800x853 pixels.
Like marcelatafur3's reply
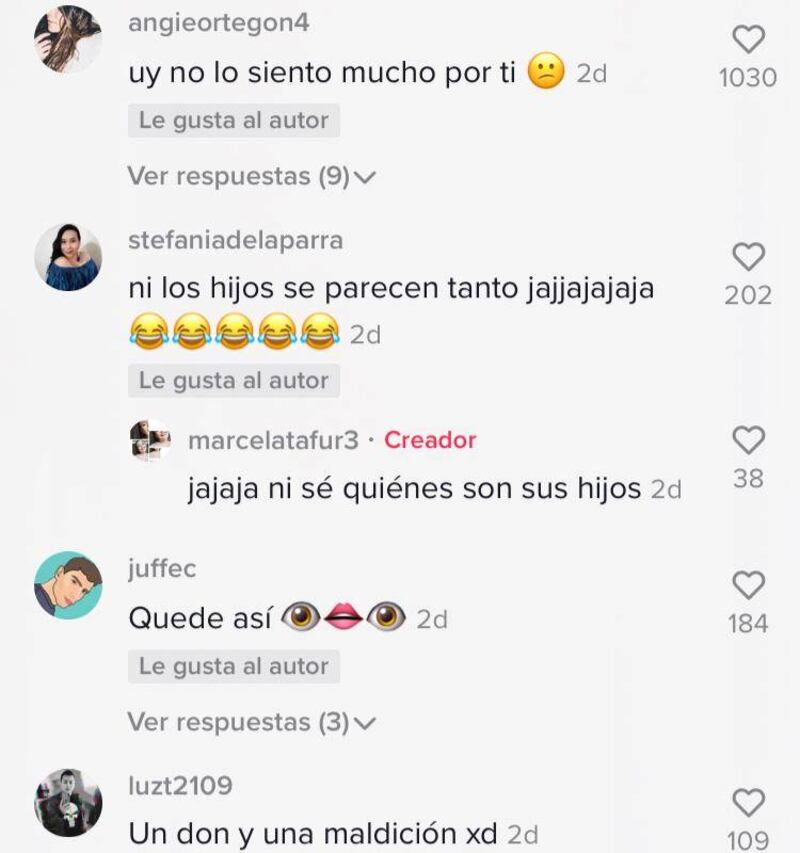click(x=748, y=440)
